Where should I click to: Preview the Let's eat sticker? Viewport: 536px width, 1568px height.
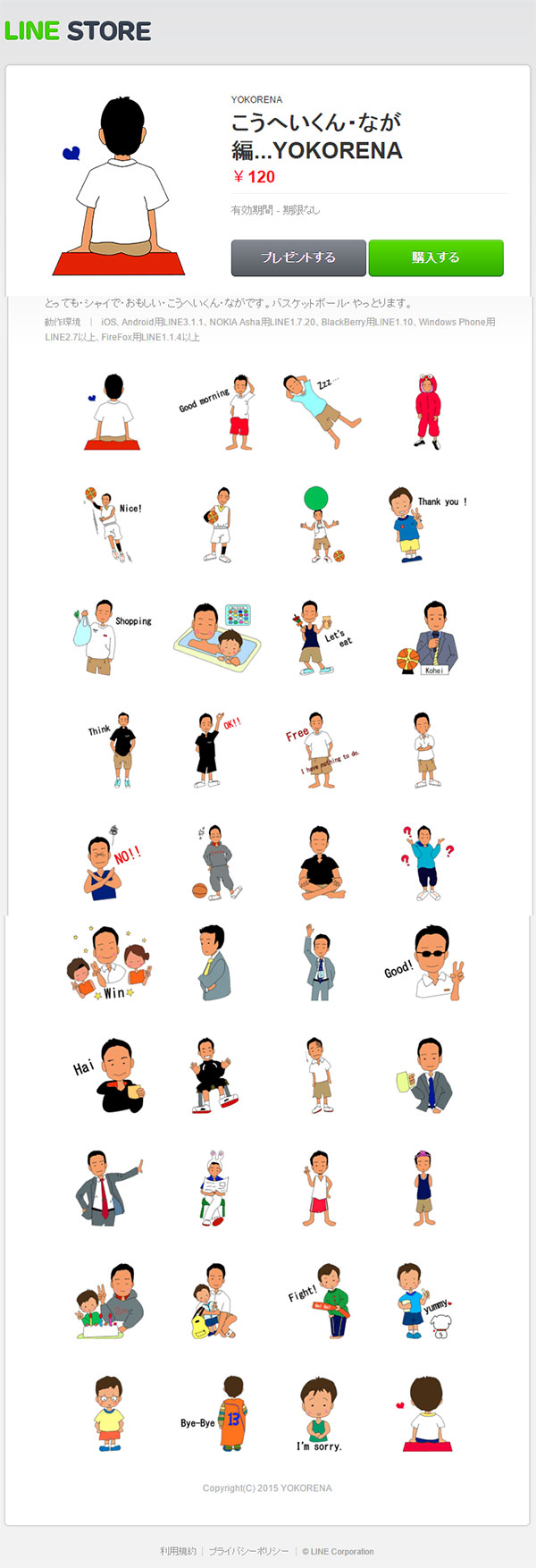pyautogui.click(x=320, y=636)
